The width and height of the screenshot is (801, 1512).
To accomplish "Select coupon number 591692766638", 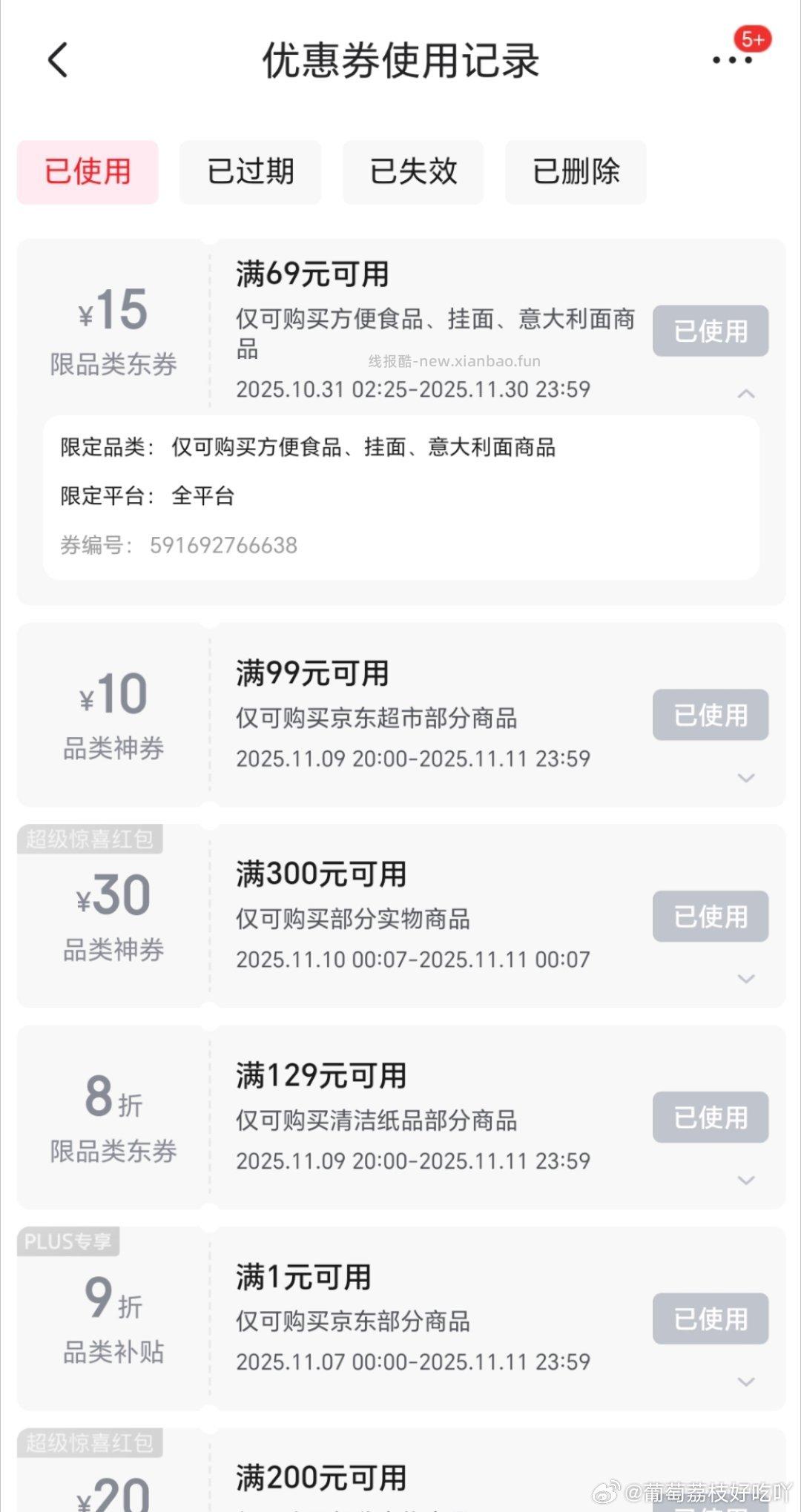I will [222, 545].
